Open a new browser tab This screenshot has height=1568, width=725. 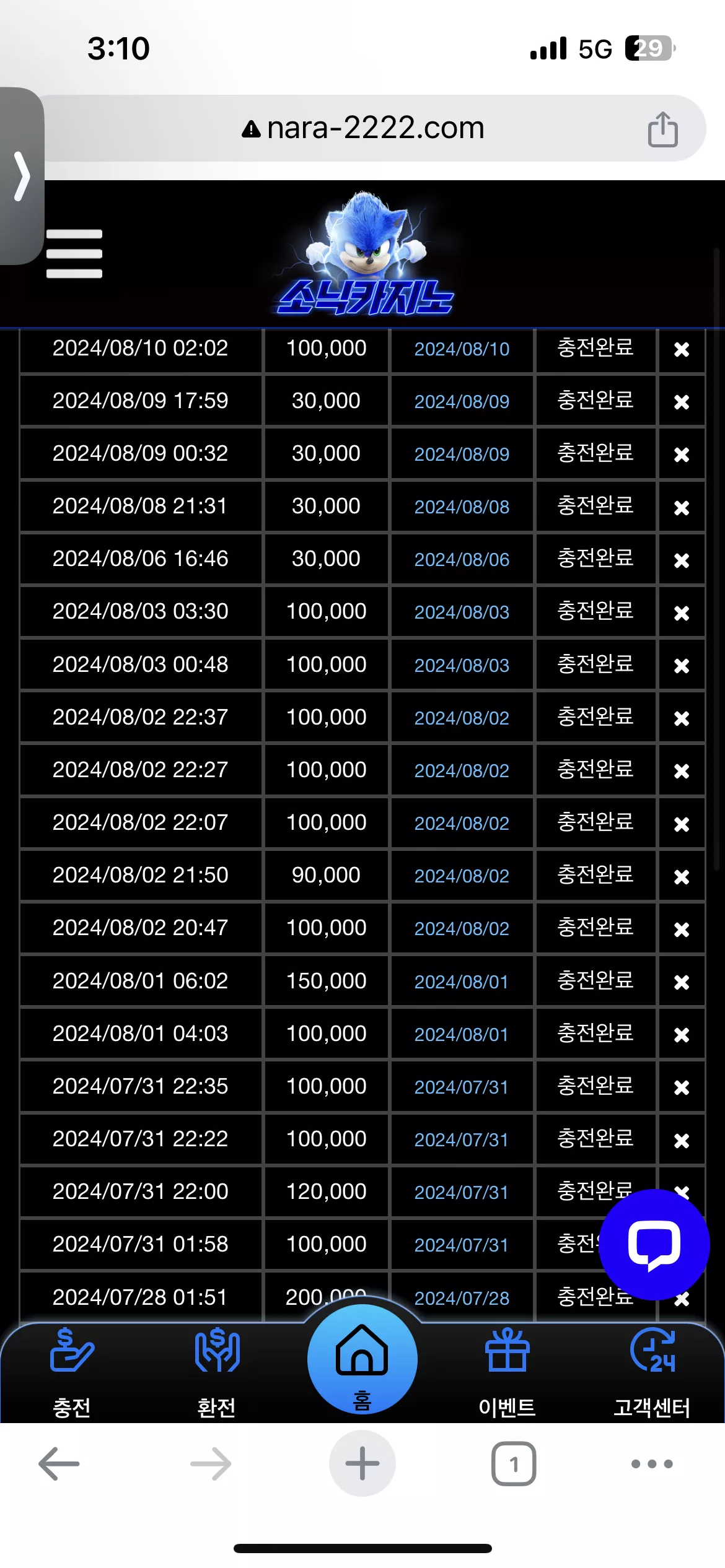(x=362, y=1463)
